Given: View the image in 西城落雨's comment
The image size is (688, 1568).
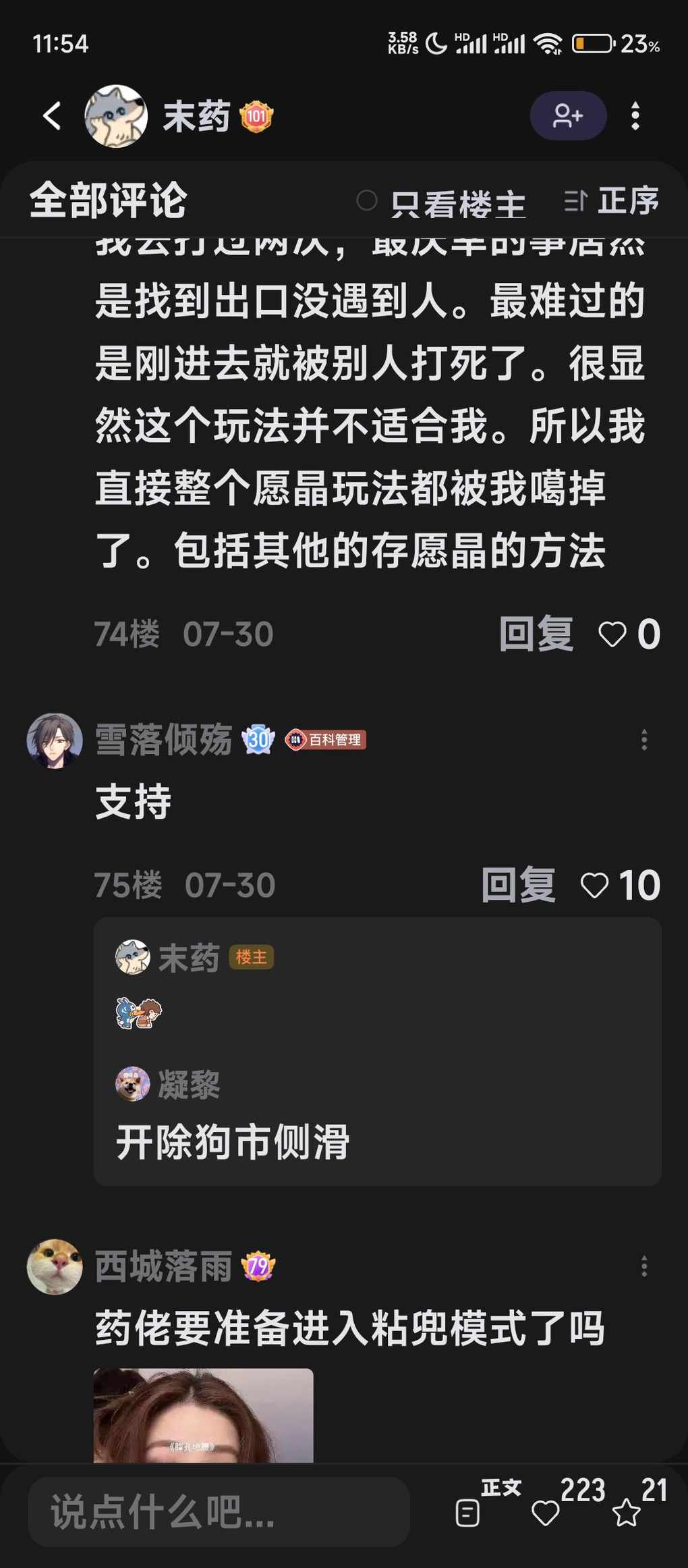Looking at the screenshot, I should pyautogui.click(x=203, y=1415).
